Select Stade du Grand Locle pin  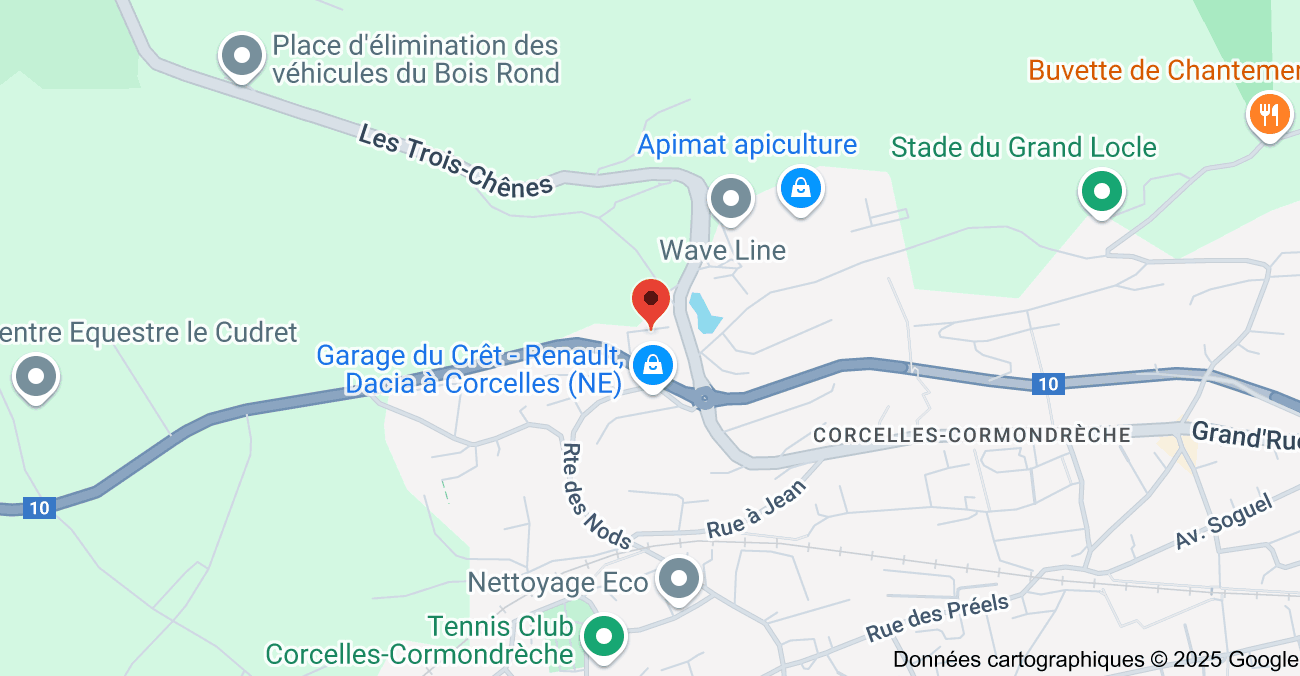(1102, 190)
